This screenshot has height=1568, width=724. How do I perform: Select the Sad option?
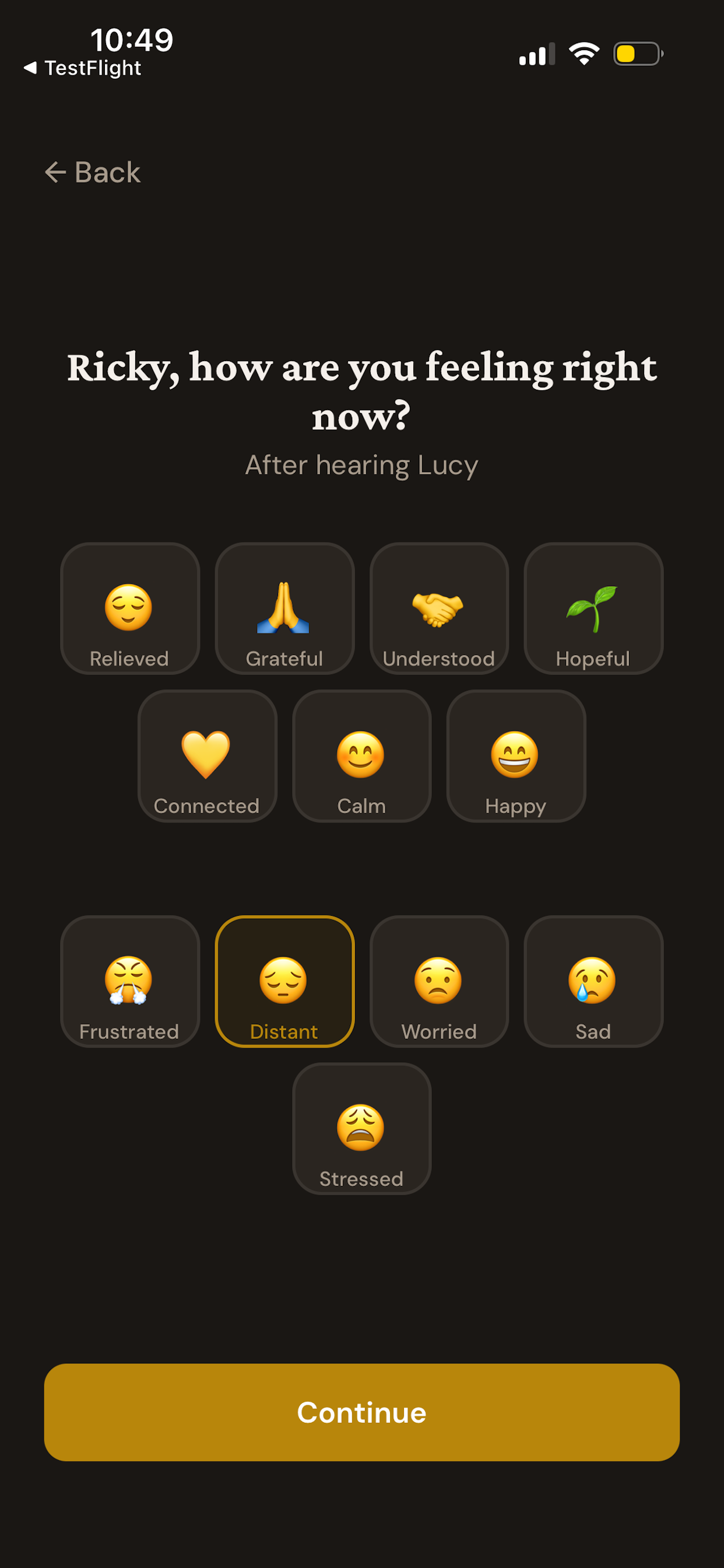(593, 981)
